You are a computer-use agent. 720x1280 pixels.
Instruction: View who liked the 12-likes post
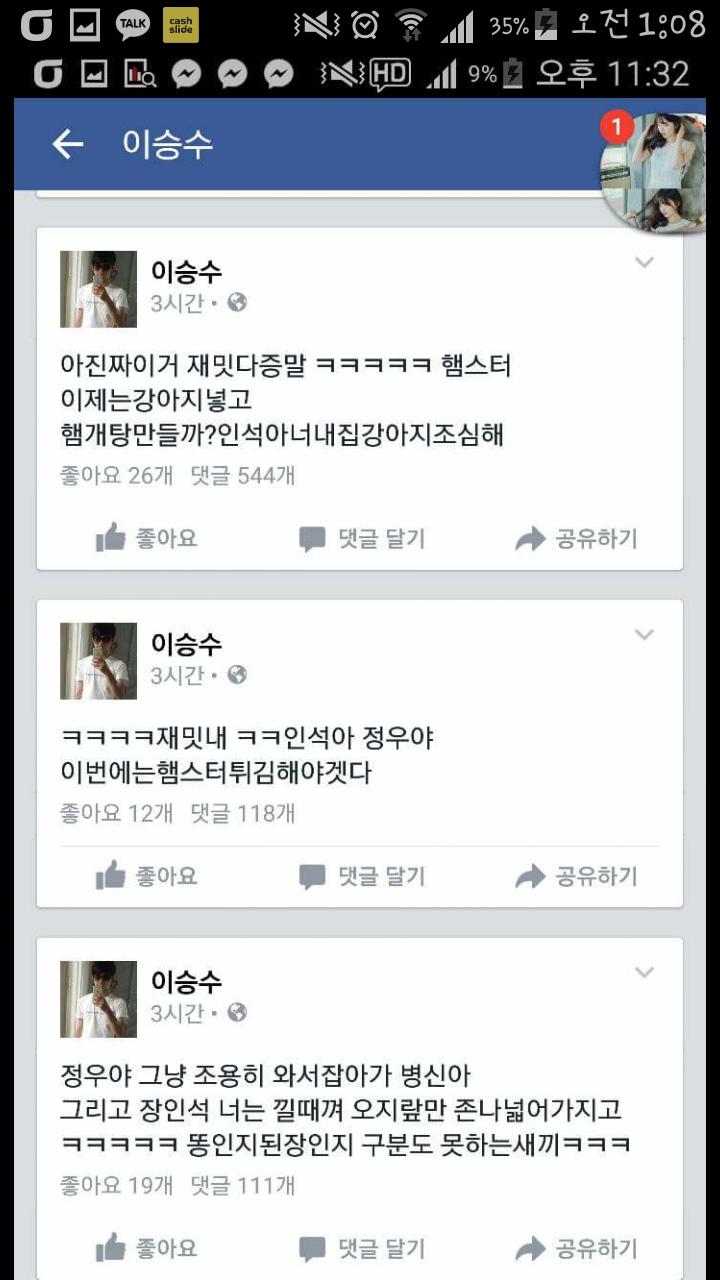(x=116, y=814)
